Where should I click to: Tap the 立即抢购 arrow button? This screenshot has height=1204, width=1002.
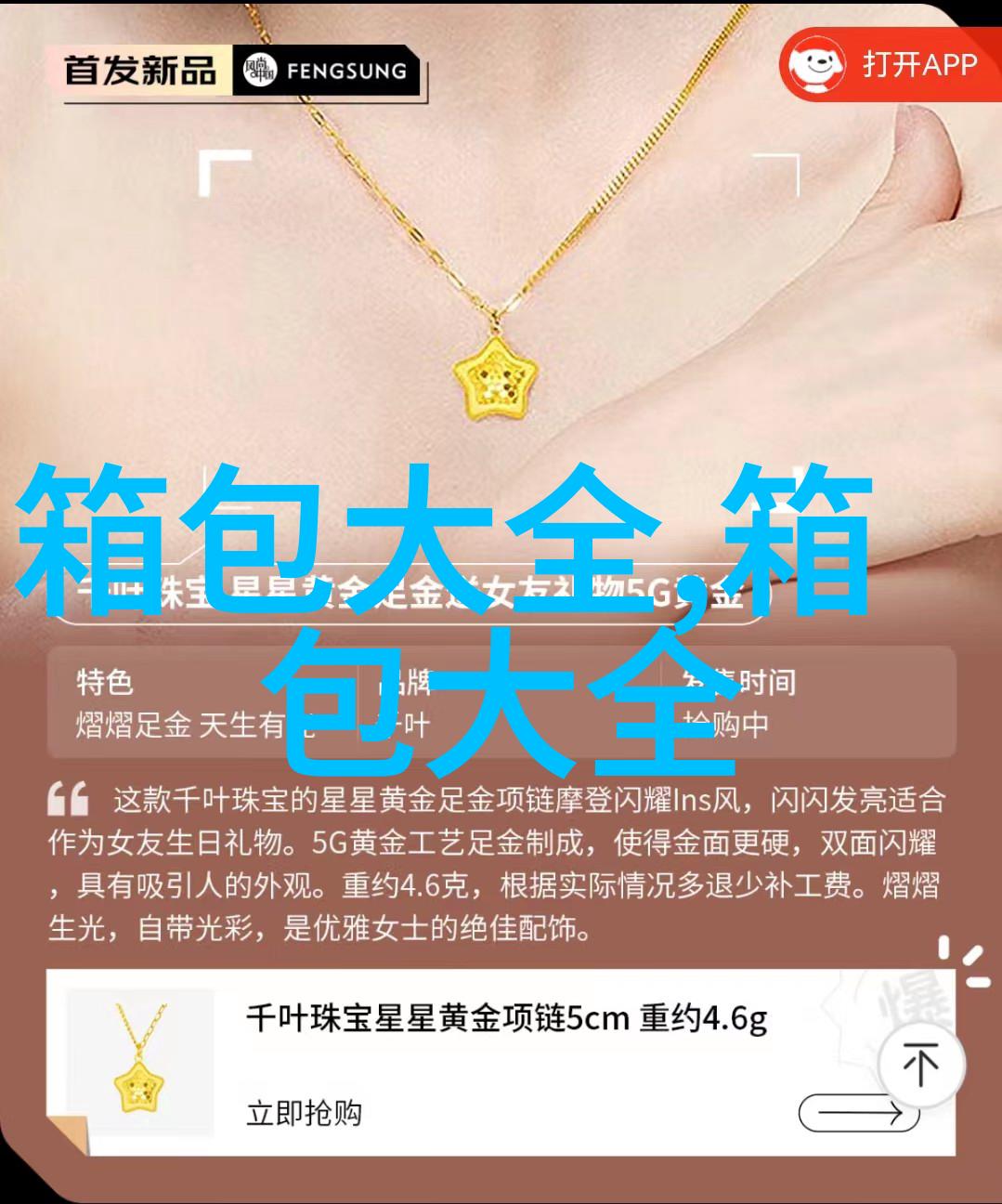coord(859,1113)
